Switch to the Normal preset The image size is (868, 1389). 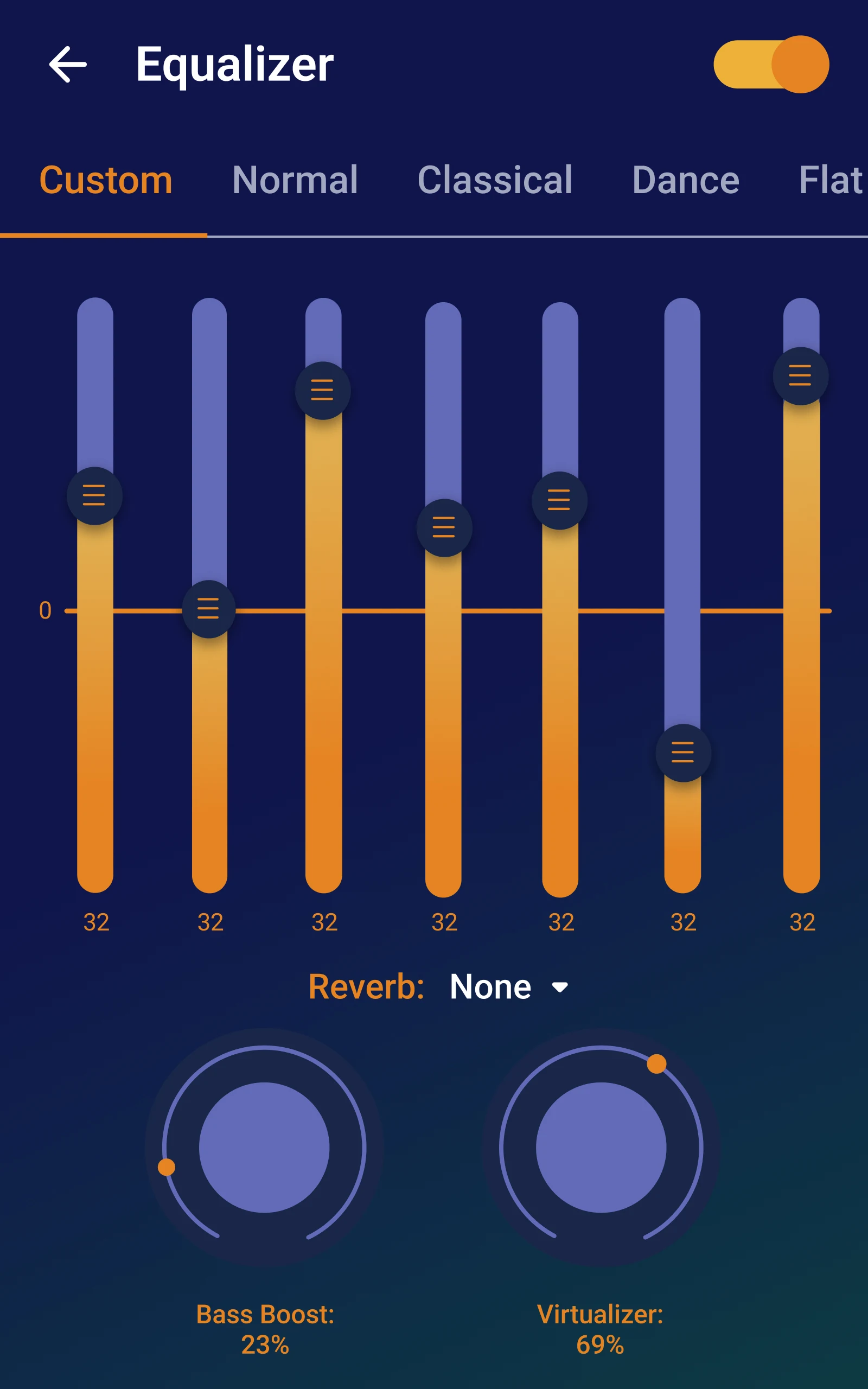[x=295, y=180]
